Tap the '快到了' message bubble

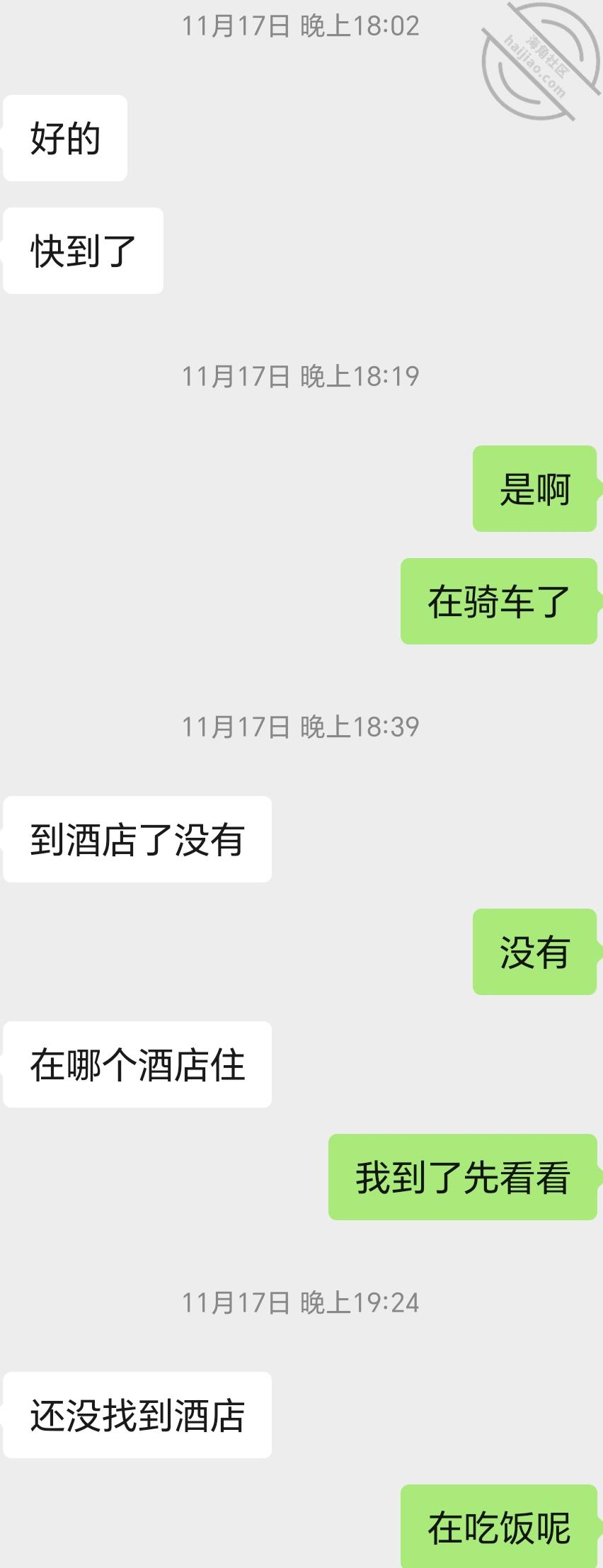[x=81, y=249]
